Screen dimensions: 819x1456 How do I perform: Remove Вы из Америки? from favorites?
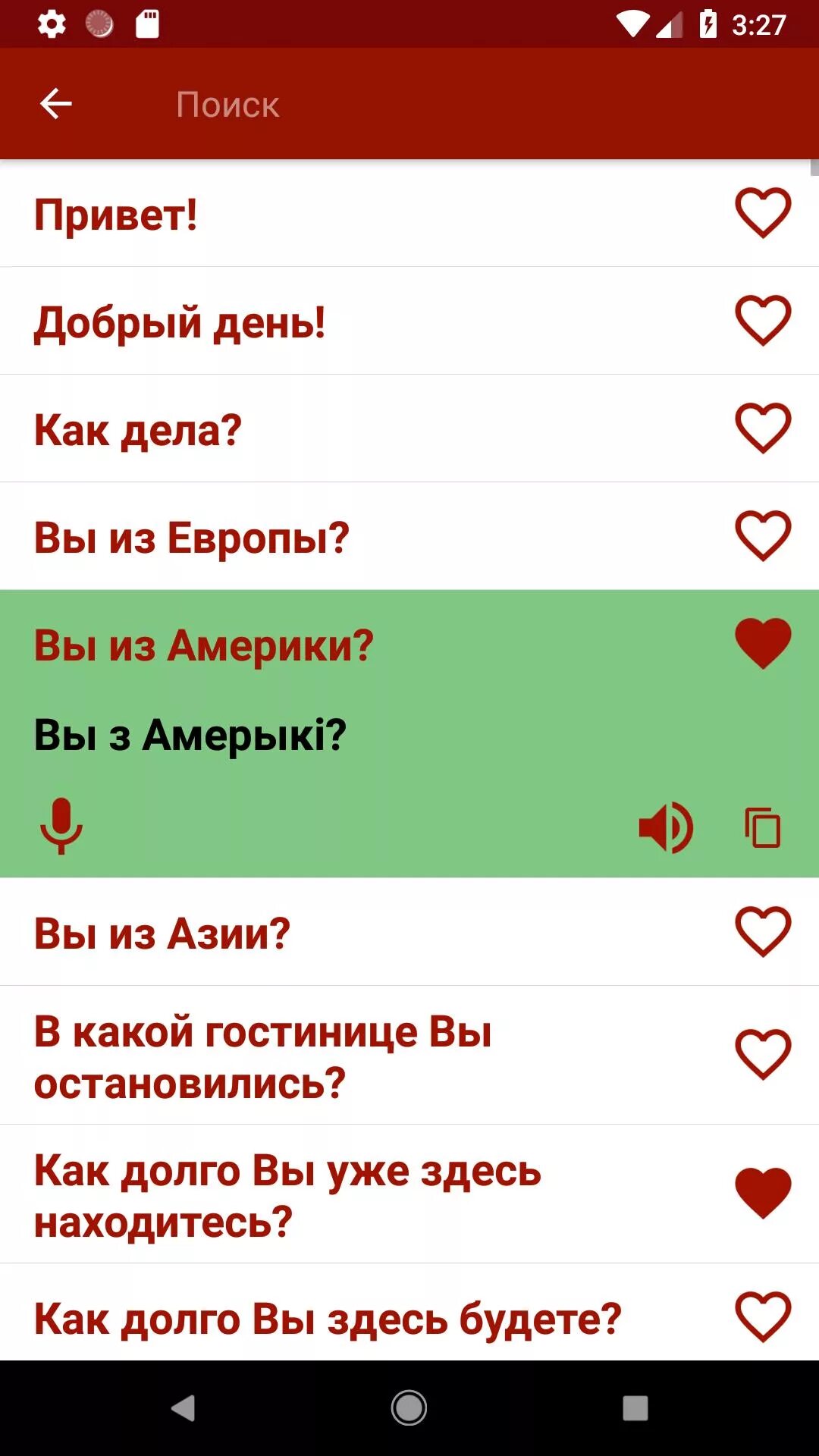click(763, 643)
